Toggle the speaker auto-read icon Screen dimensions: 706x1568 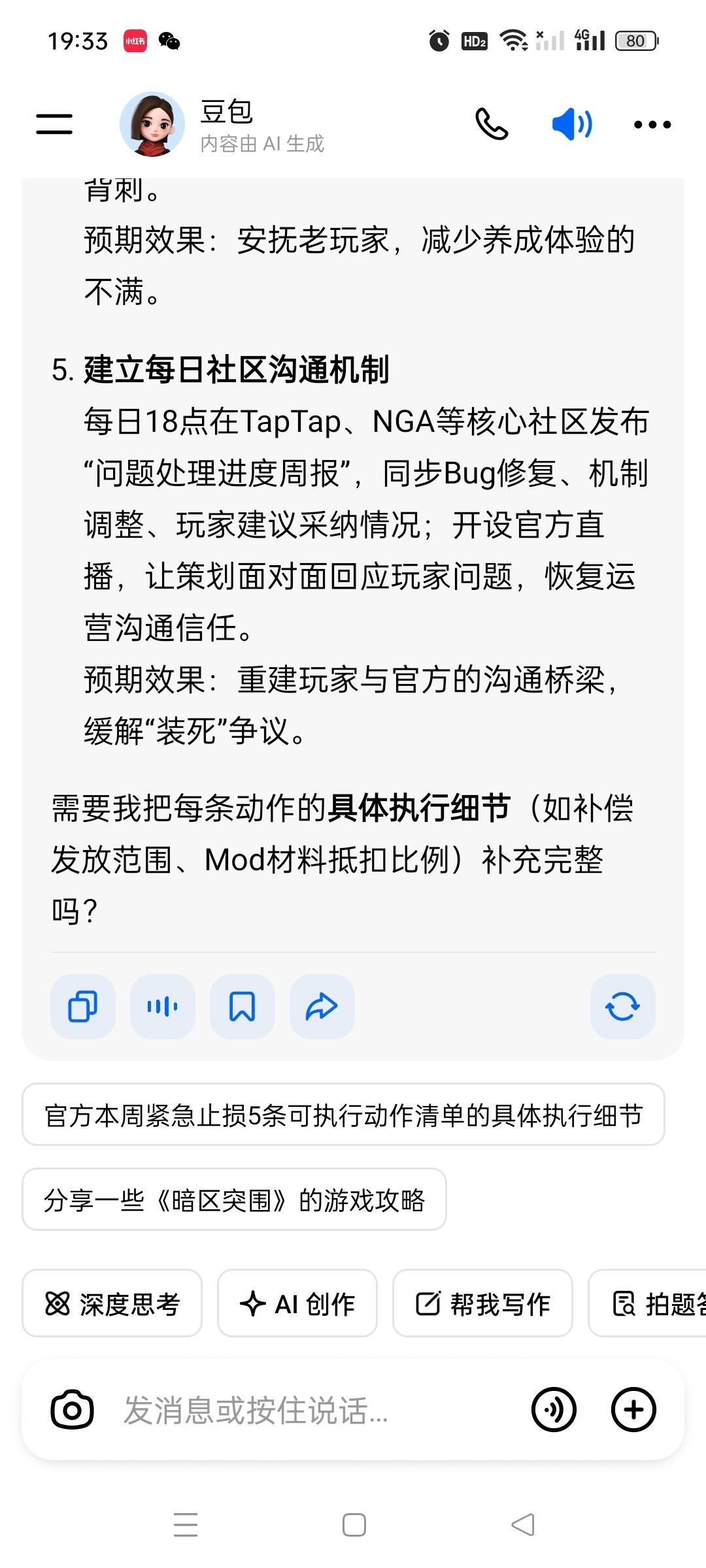point(572,124)
